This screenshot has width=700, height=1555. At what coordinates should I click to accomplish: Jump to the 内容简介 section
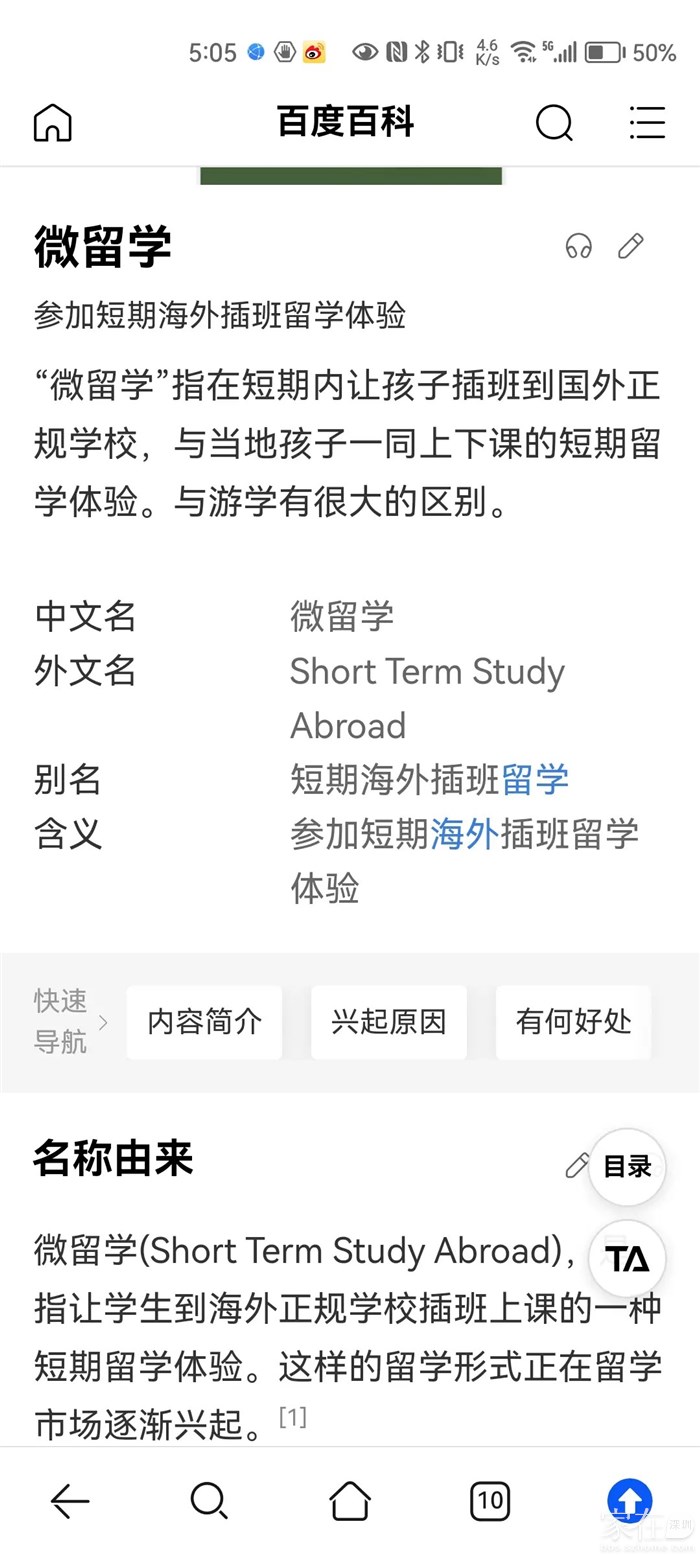(x=204, y=1022)
